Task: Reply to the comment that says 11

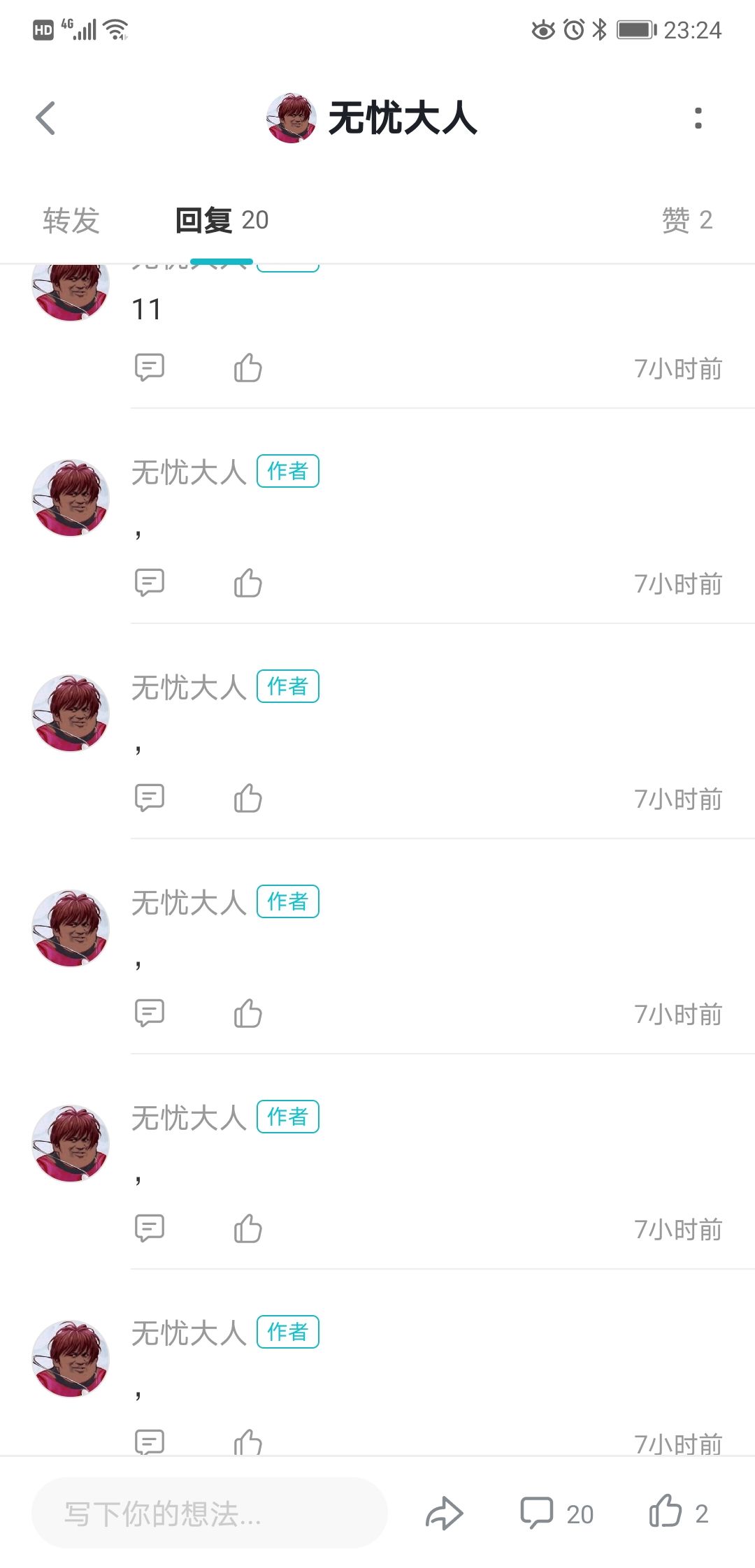Action: [x=150, y=368]
